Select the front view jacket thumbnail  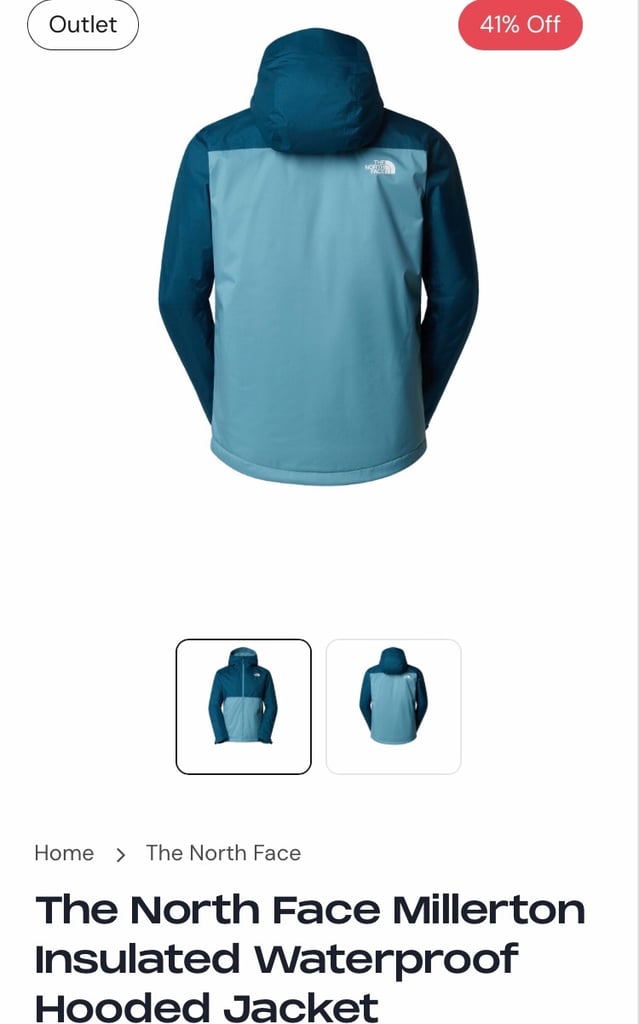[243, 707]
